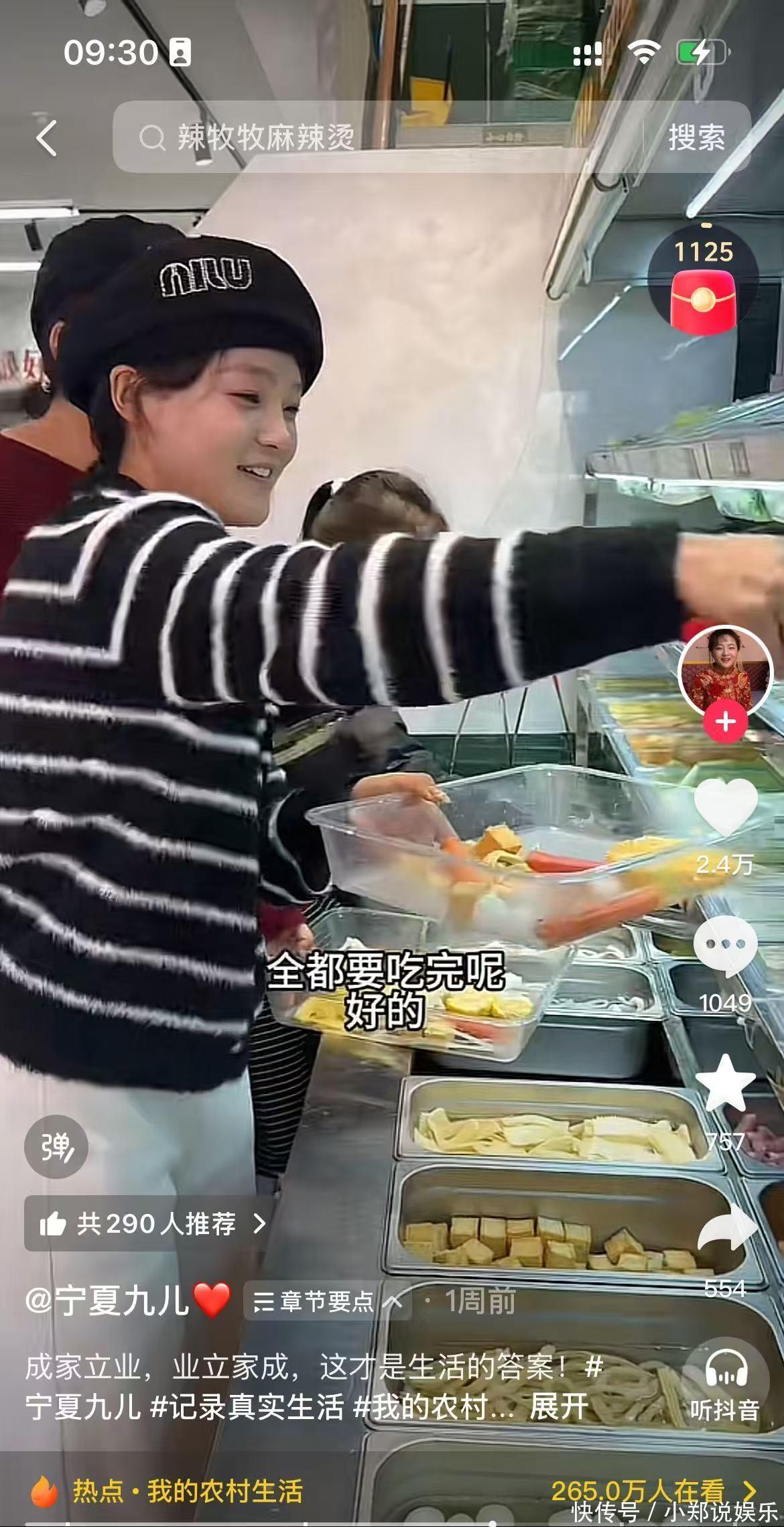Follow the creator with the plus button
Screen dimensions: 784x1527
[x=726, y=722]
